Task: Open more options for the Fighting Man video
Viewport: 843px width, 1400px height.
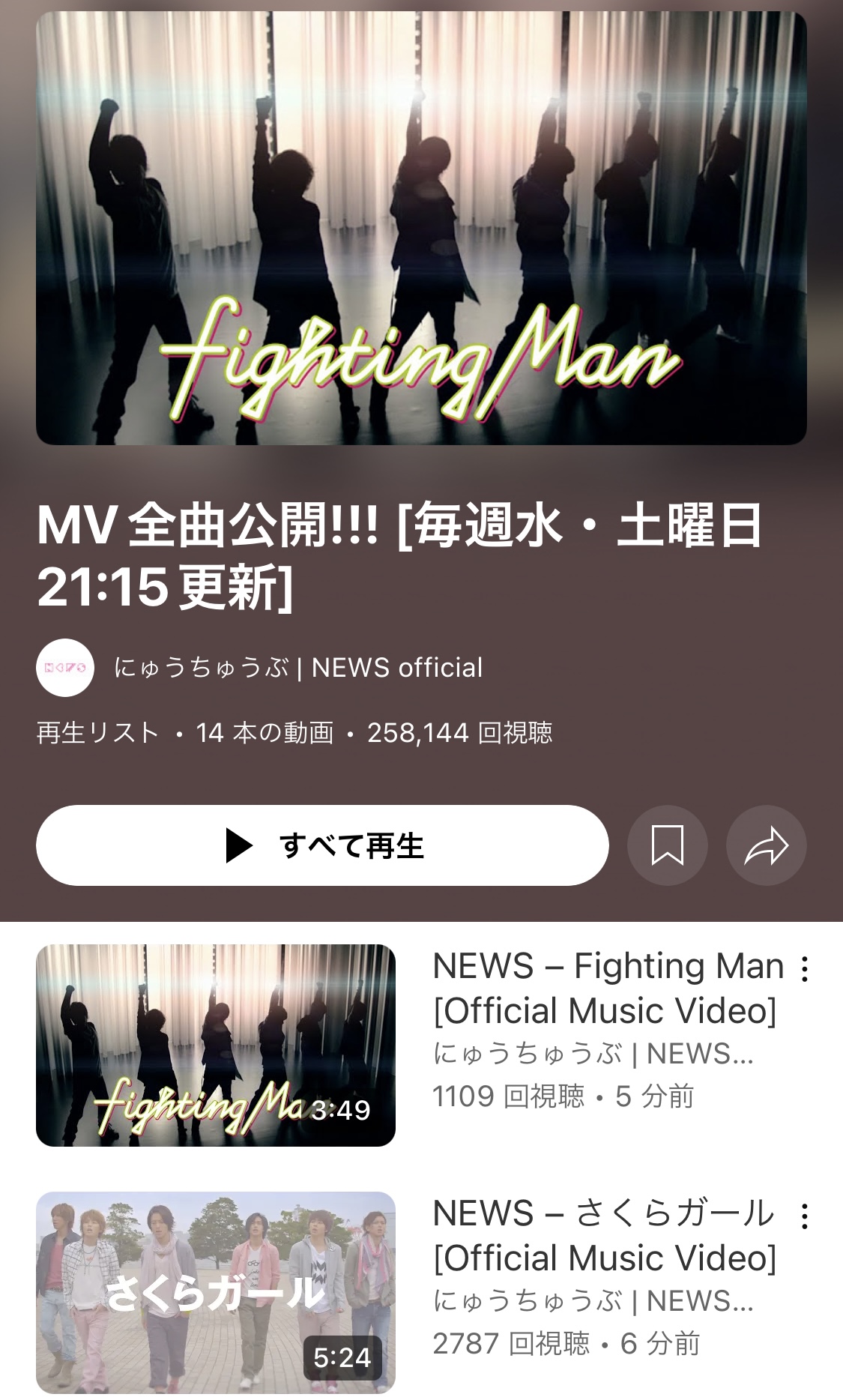Action: click(x=804, y=968)
